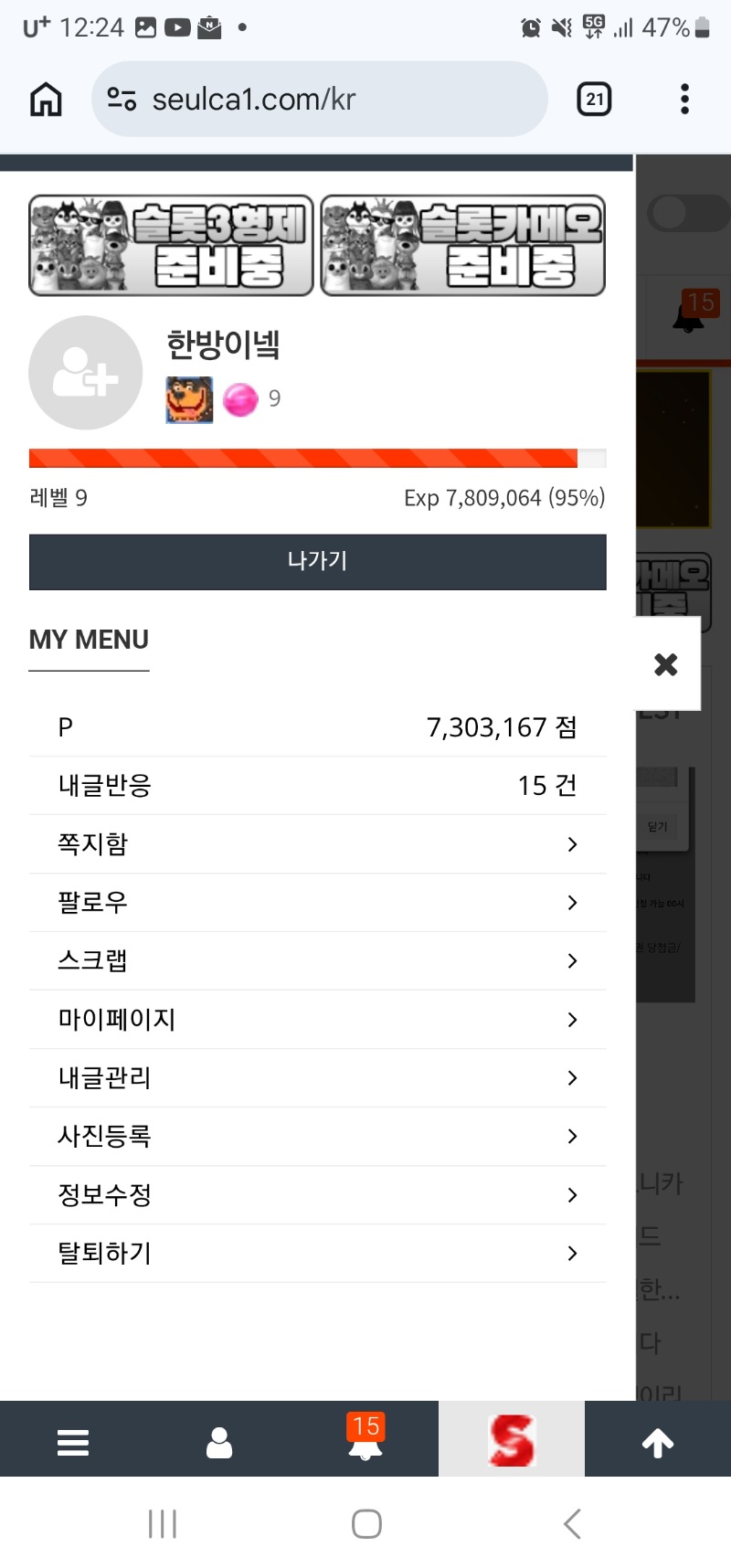Open 내글관리 post management
731x1568 pixels.
pyautogui.click(x=317, y=1078)
